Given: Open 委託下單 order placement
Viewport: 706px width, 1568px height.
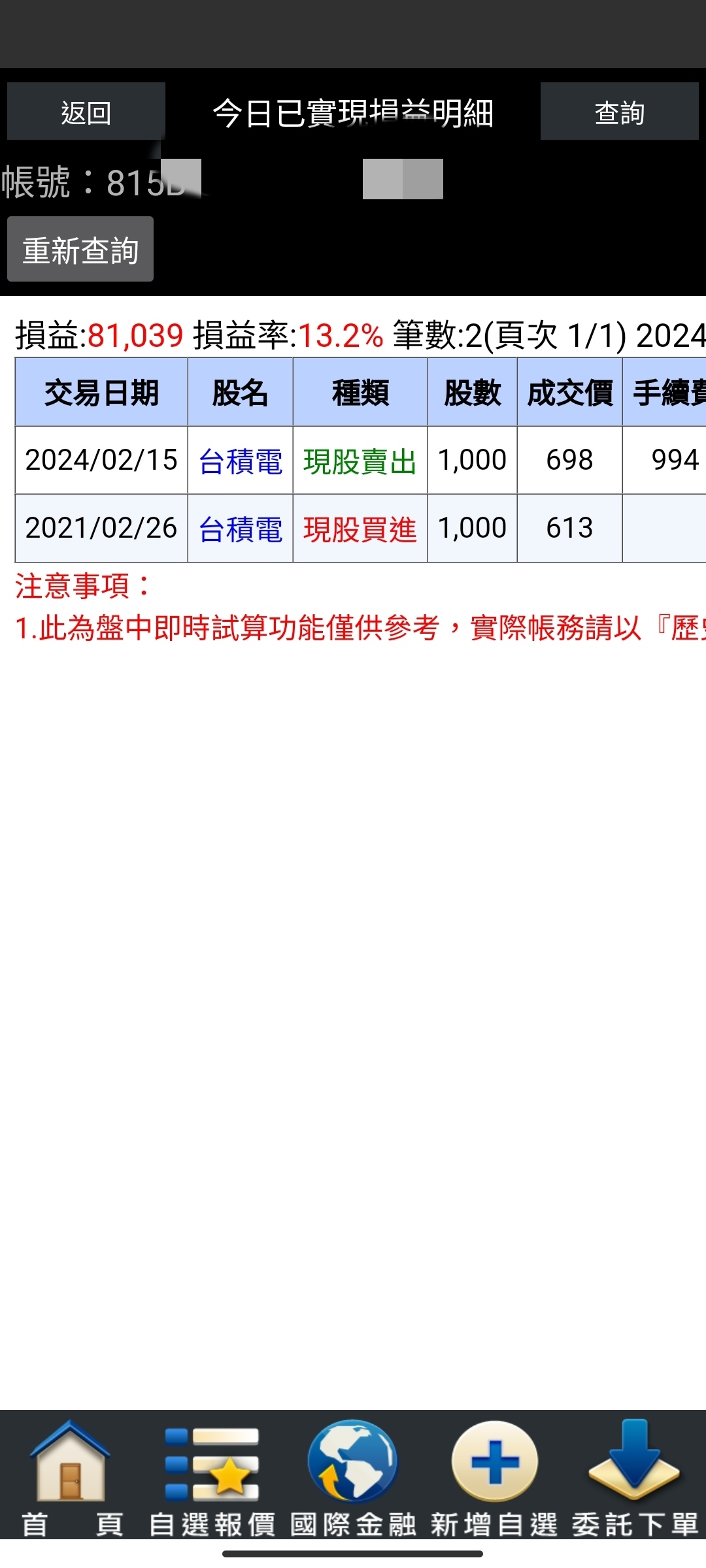Looking at the screenshot, I should point(635,1480).
